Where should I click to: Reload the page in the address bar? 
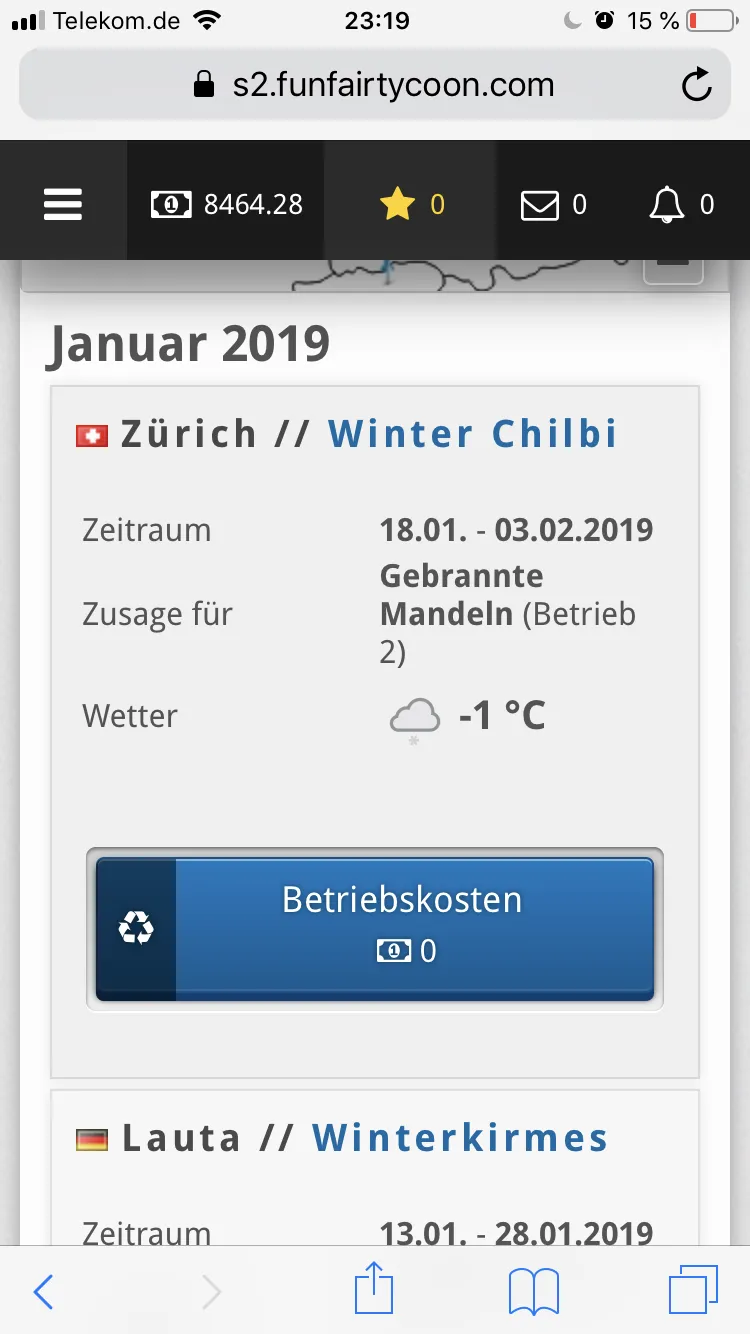tap(696, 85)
